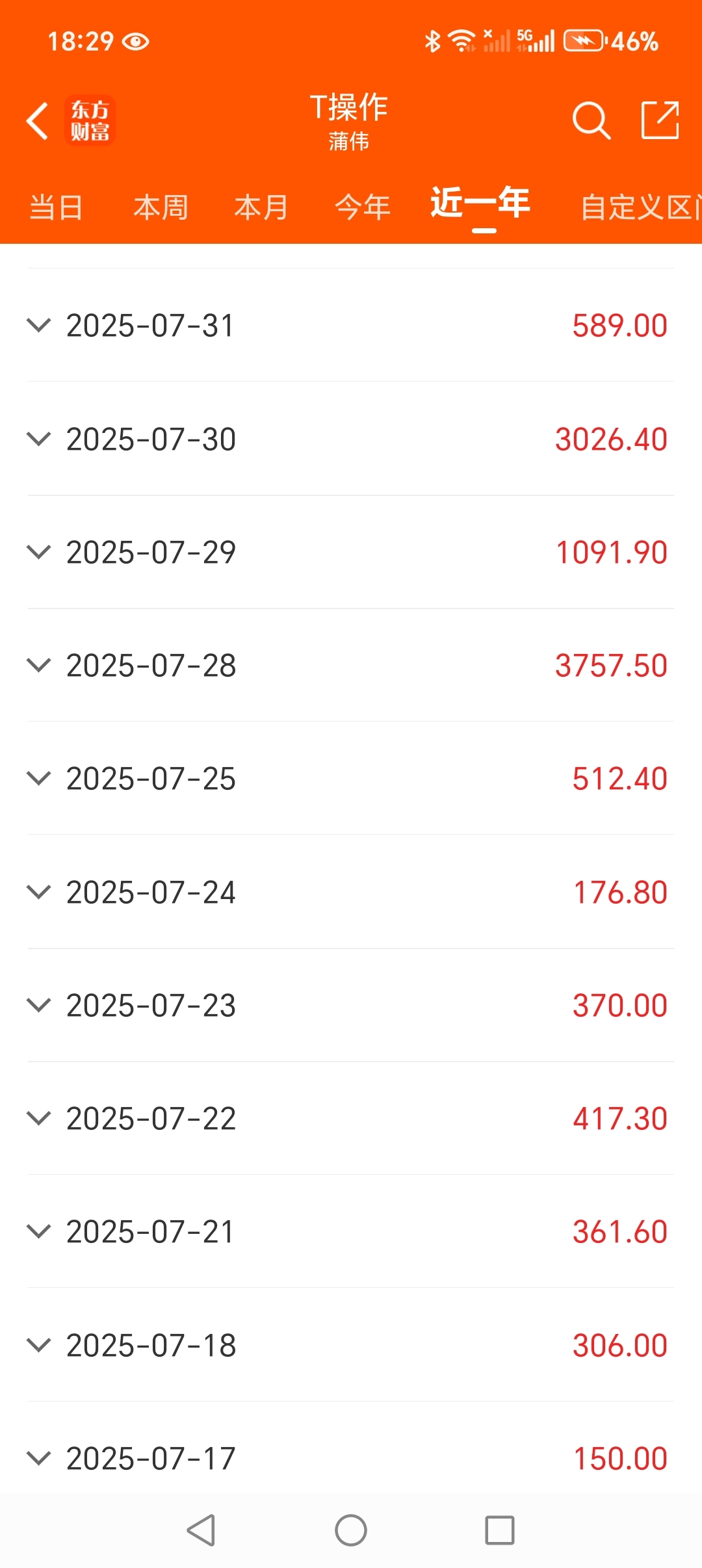Open the search magnifier icon
Image resolution: width=702 pixels, height=1568 pixels.
[x=591, y=120]
